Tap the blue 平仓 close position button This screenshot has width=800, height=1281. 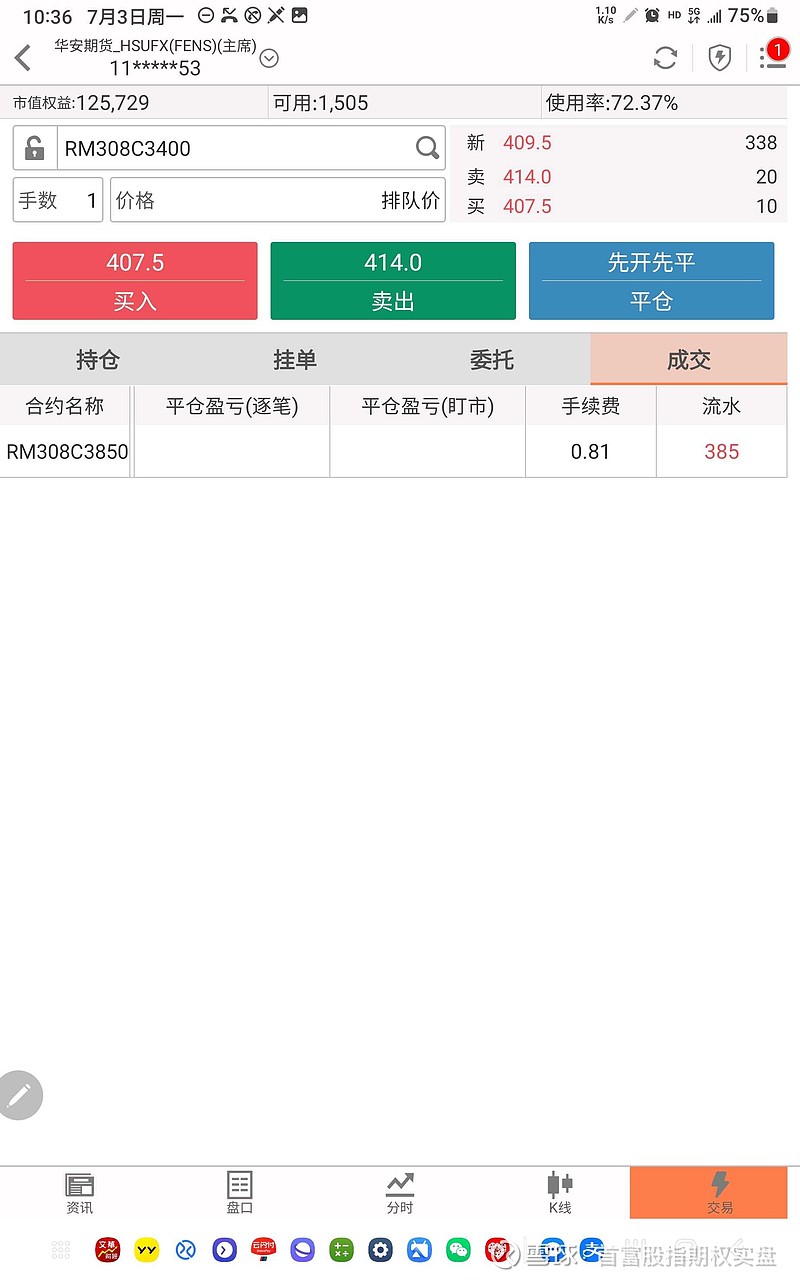coord(651,281)
